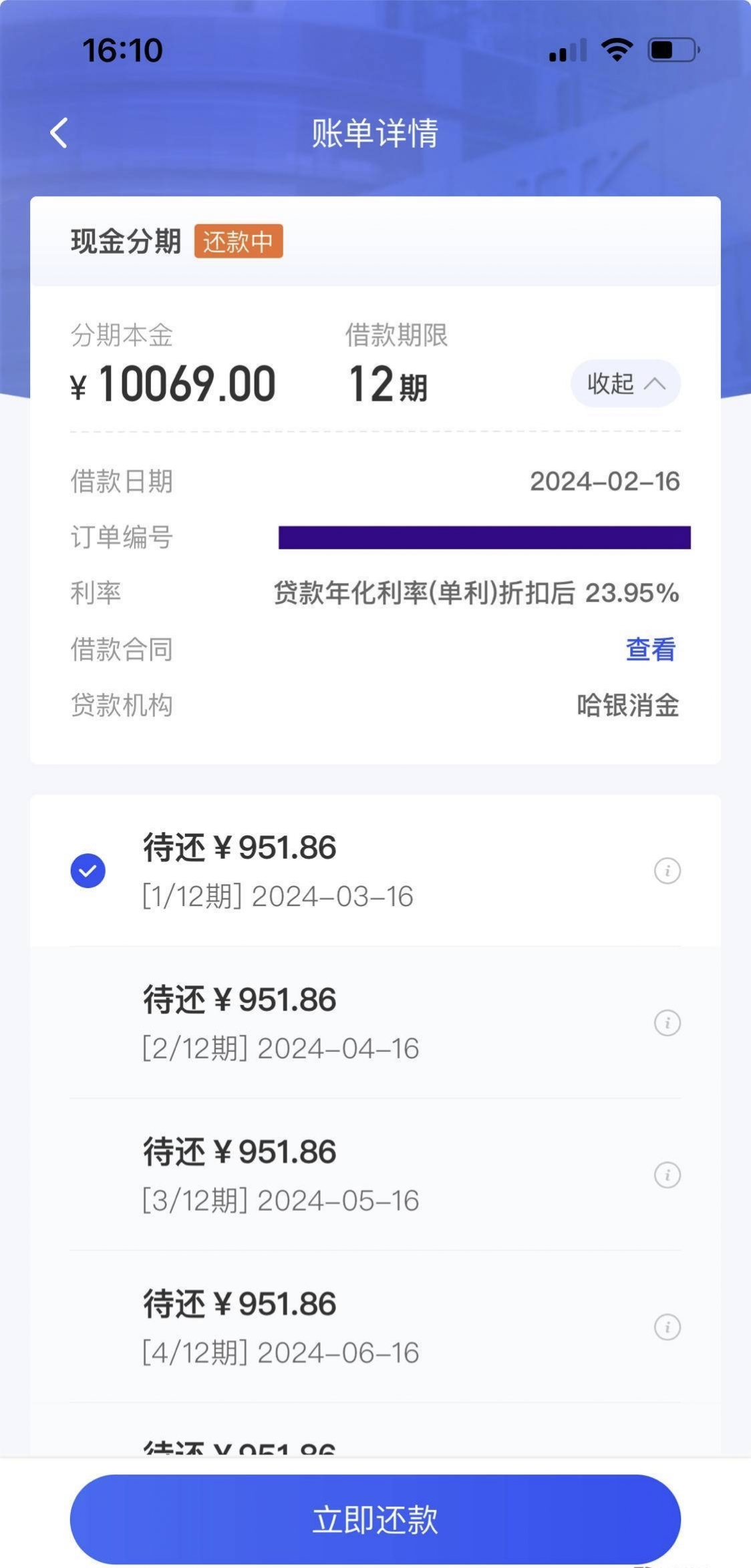Tap info icon for the 4/12期 installment
Image resolution: width=751 pixels, height=1568 pixels.
(x=667, y=1327)
